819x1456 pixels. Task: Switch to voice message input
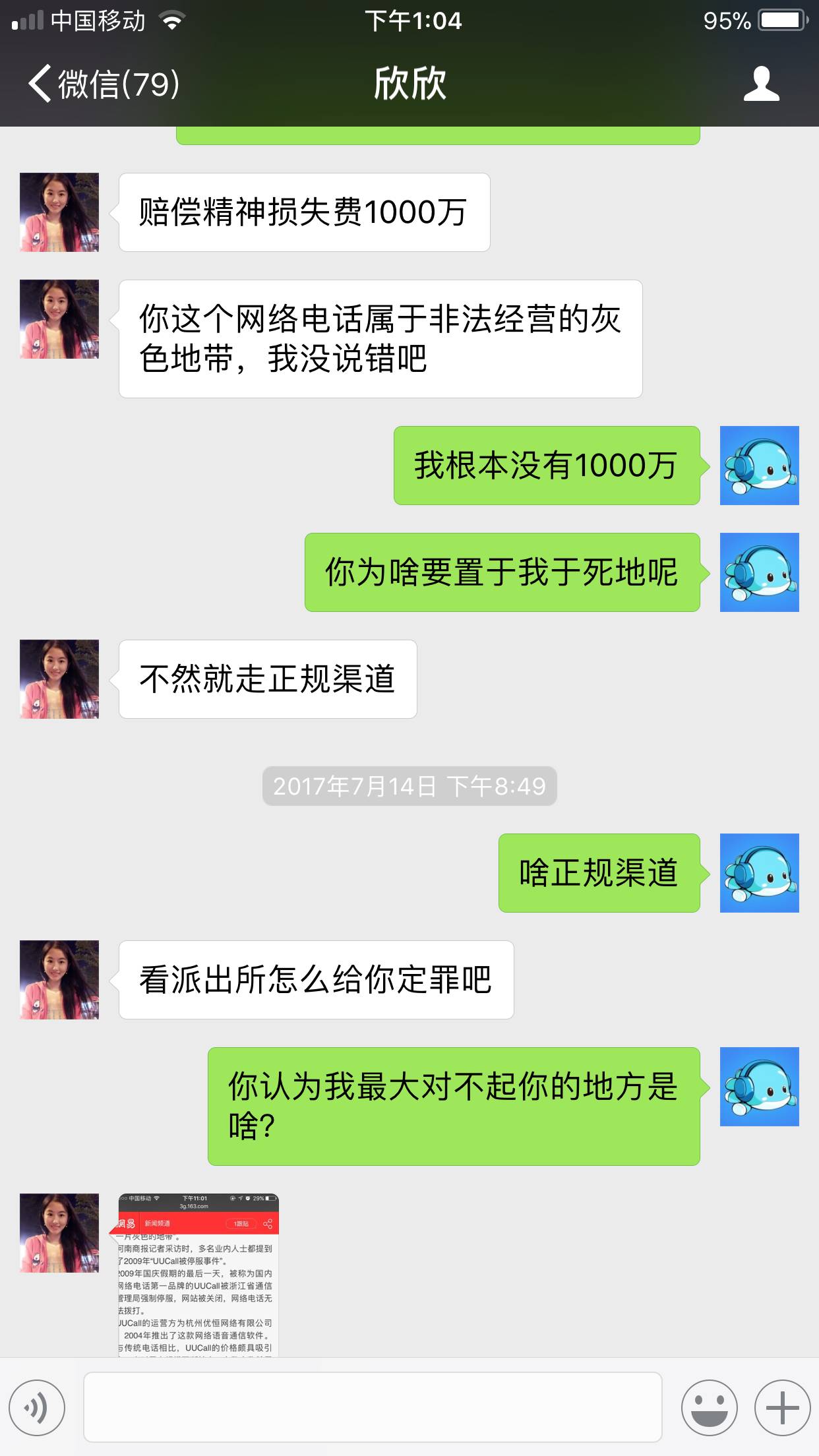point(37,1408)
